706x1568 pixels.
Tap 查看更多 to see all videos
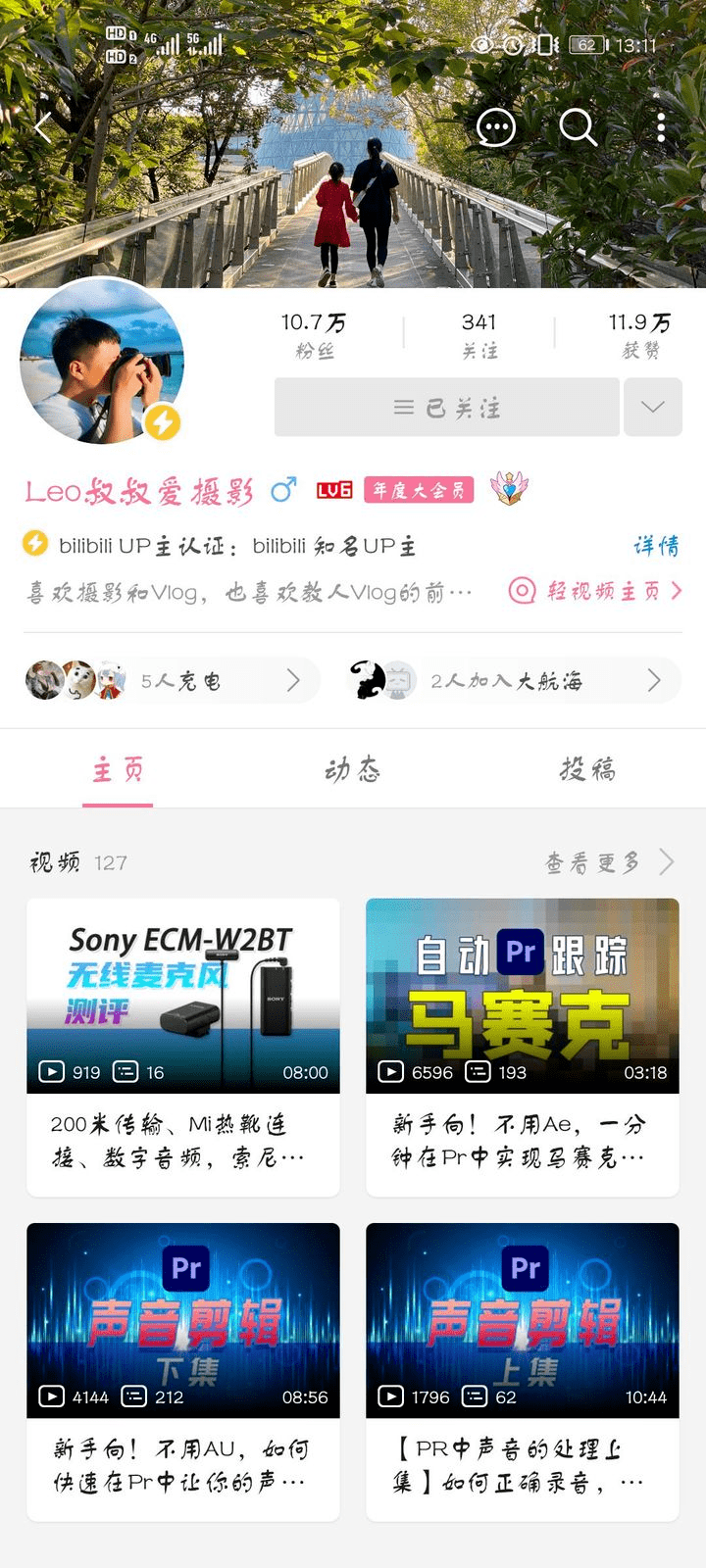pyautogui.click(x=608, y=862)
